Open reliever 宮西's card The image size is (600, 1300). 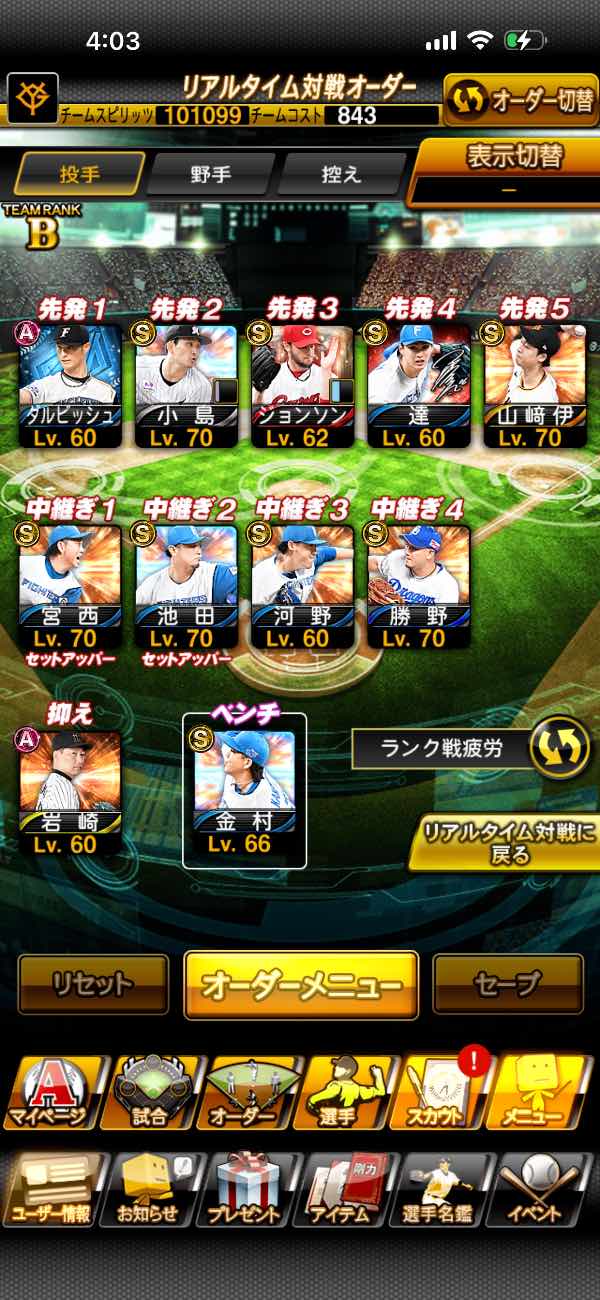tap(70, 585)
